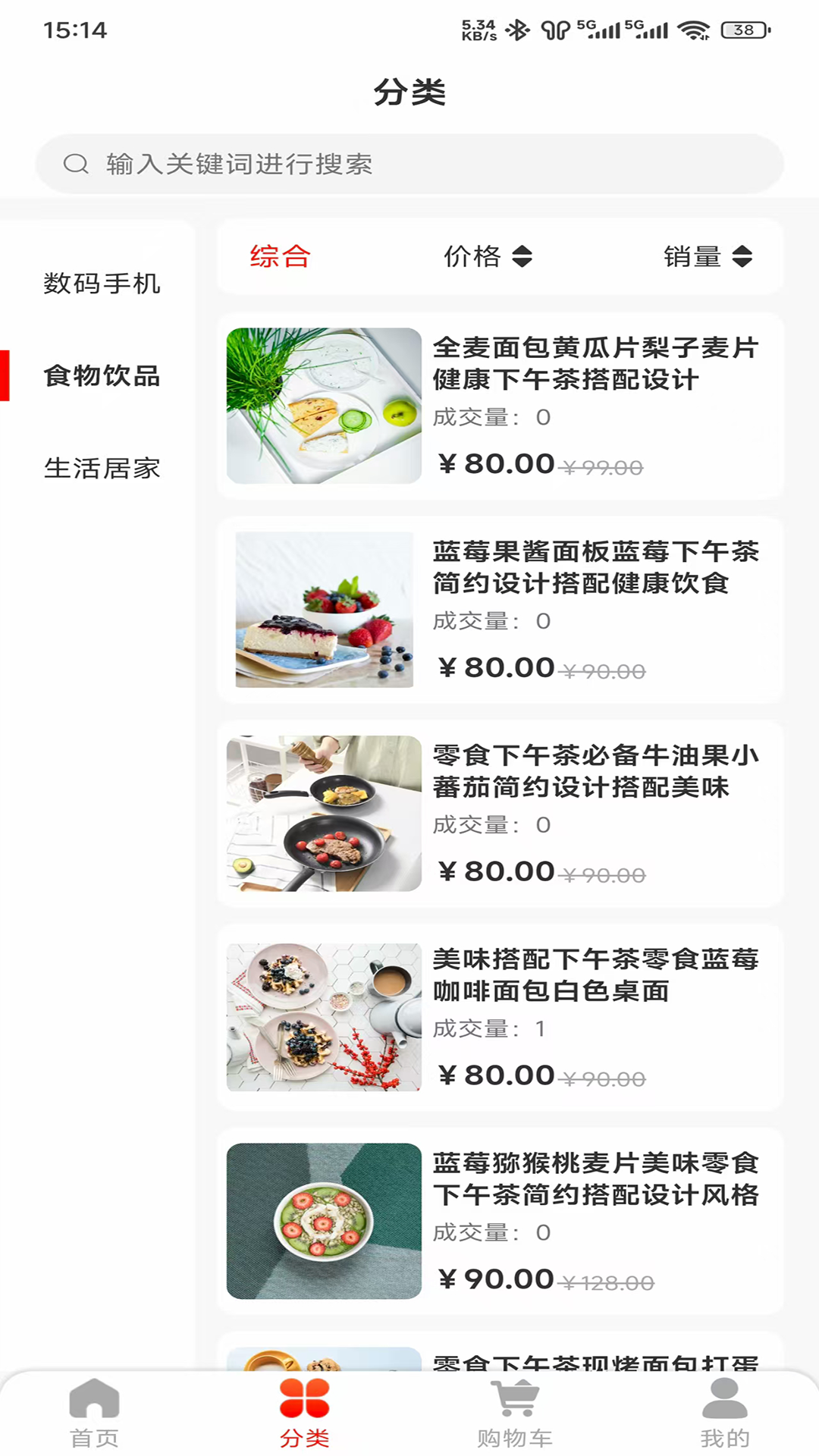Click the search magnifier icon

(x=76, y=163)
